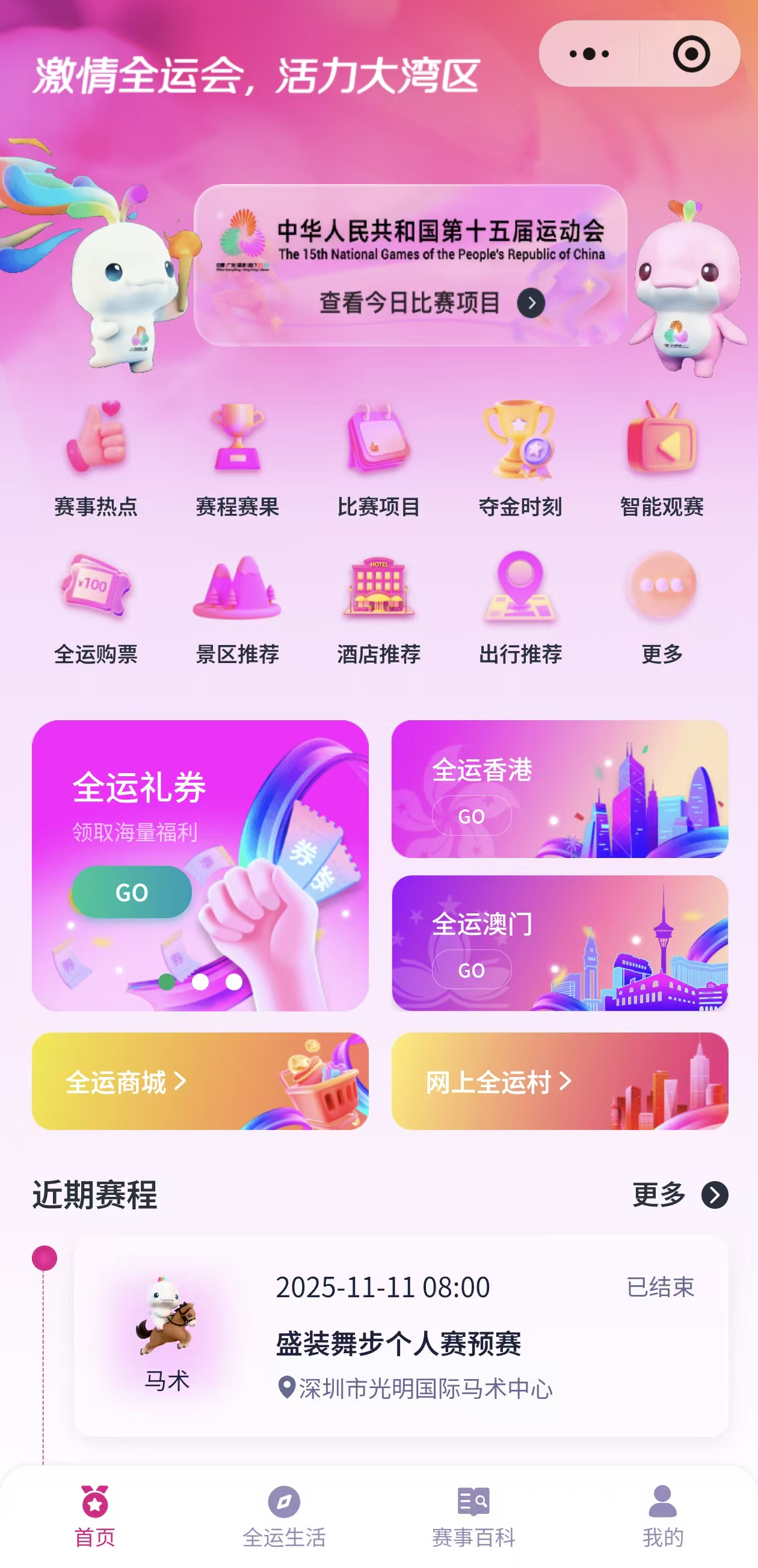Tap the GO button on 全运礼券 card
Screen dimensions: 758x1568
(132, 892)
